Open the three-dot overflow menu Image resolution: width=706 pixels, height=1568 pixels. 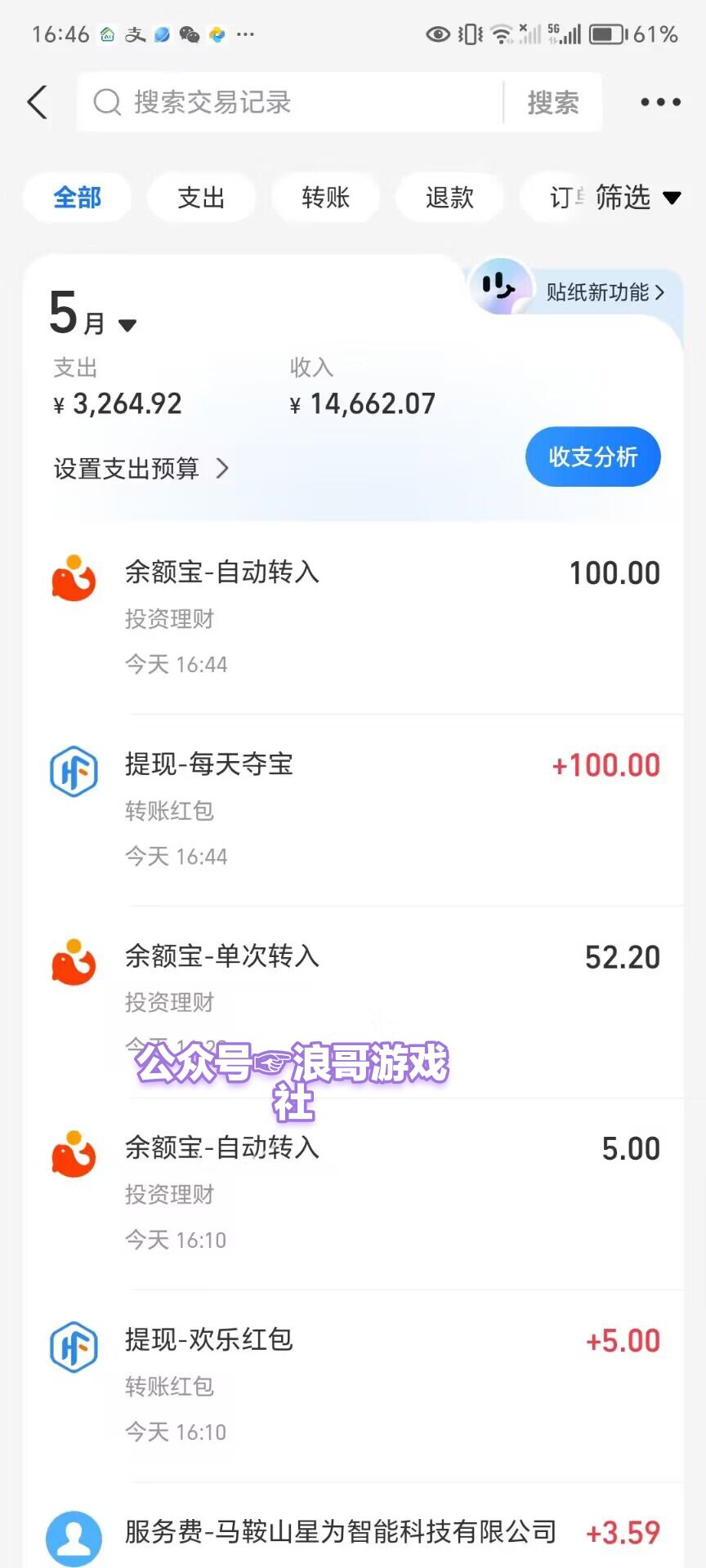tap(660, 102)
